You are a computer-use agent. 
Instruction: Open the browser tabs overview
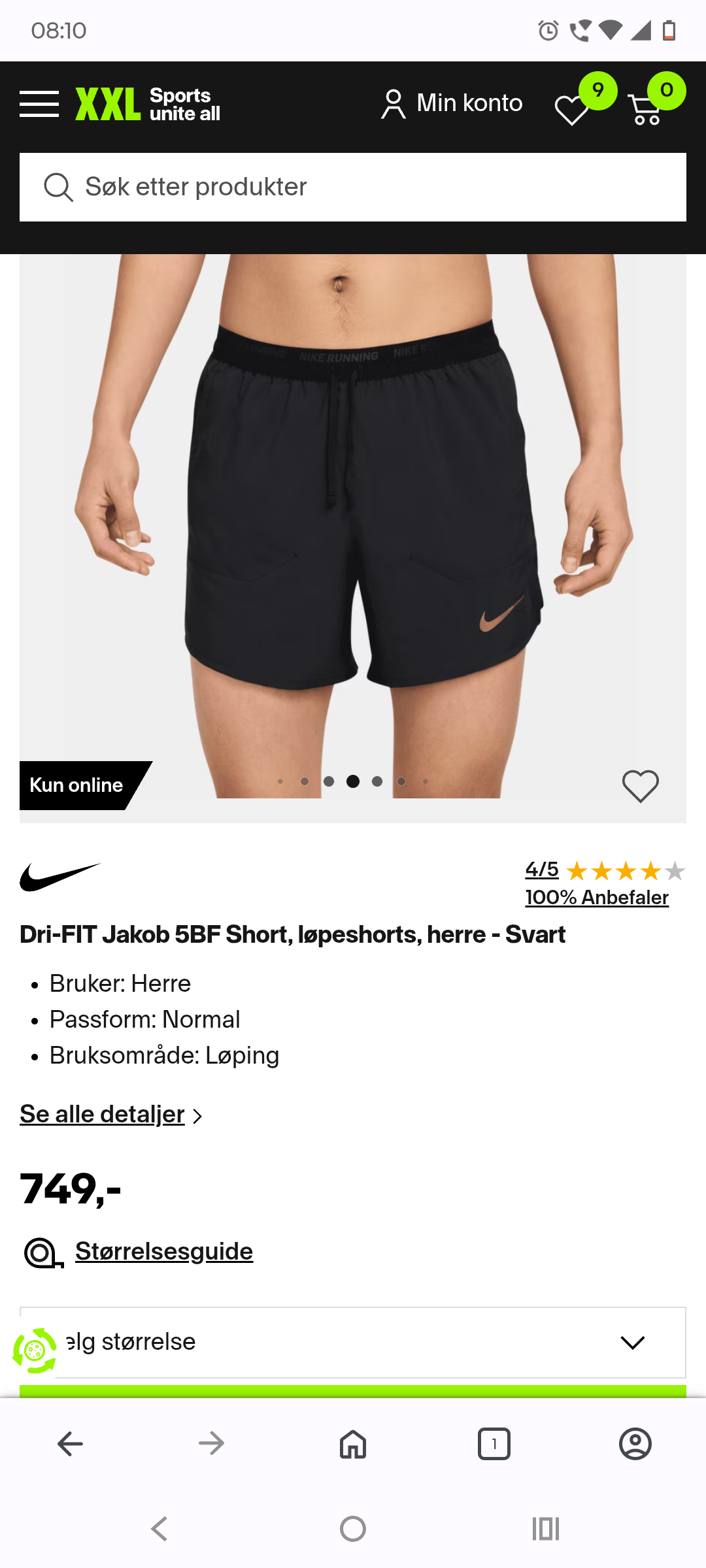click(494, 1444)
